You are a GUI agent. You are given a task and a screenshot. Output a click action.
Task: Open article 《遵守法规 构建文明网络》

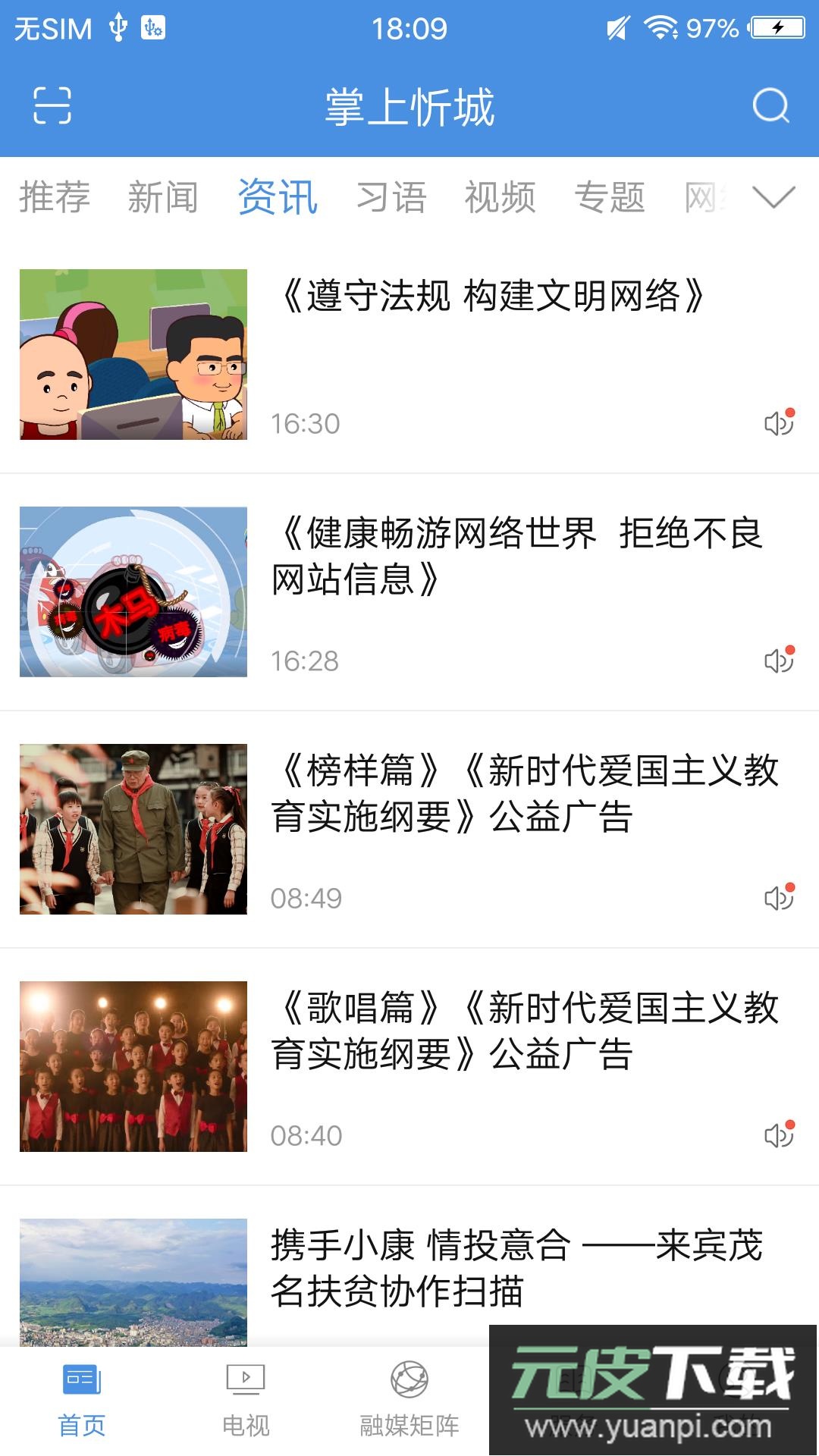493,296
